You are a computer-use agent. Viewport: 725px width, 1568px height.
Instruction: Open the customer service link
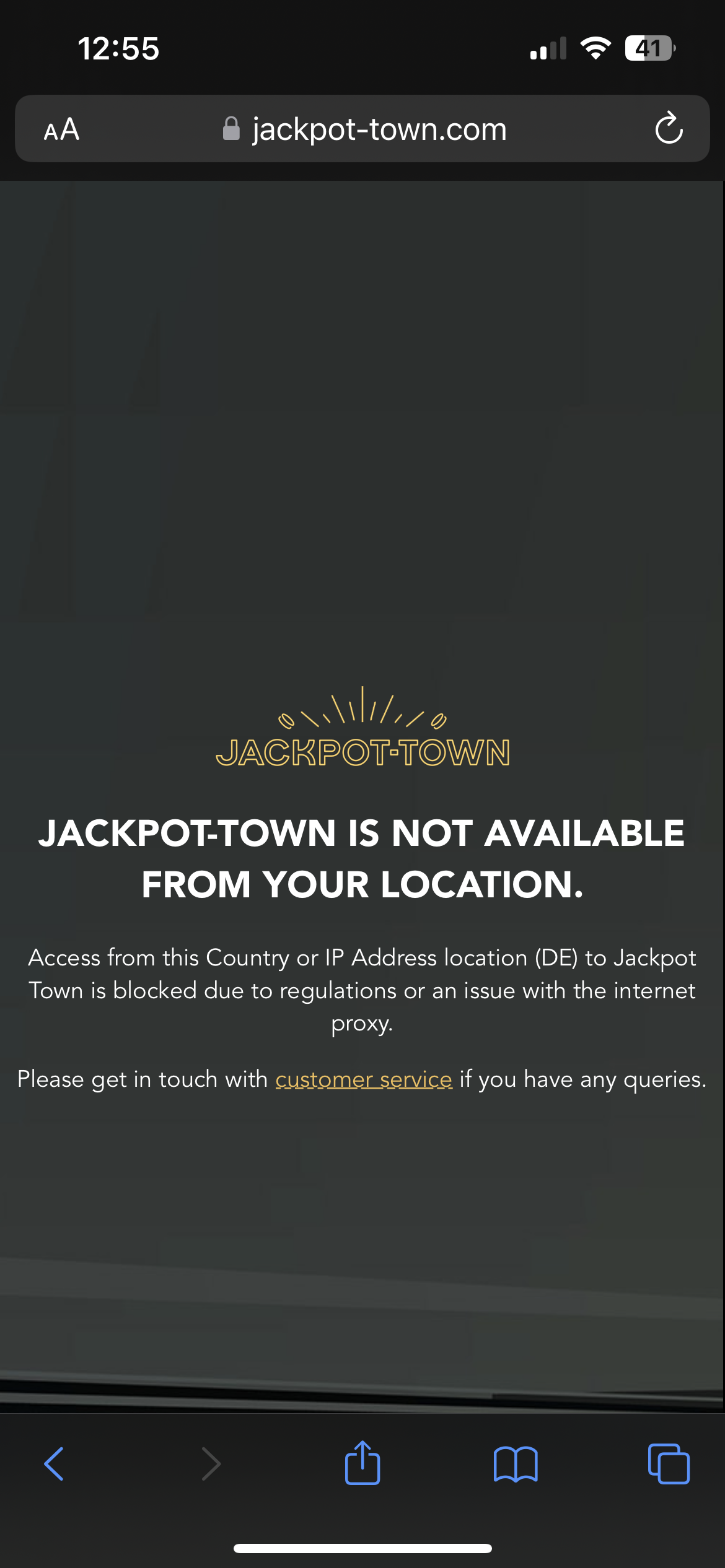[364, 1079]
